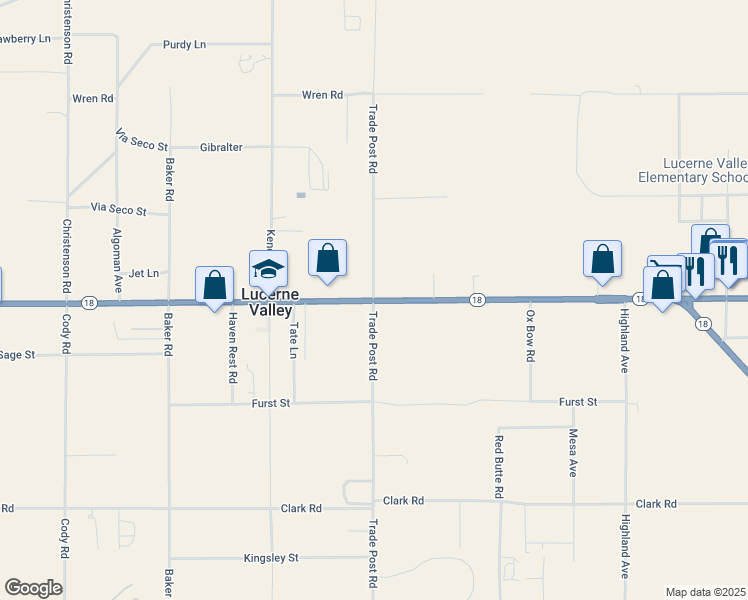
Task: Open the shopping marker near Haven Rest Rd
Action: click(215, 286)
